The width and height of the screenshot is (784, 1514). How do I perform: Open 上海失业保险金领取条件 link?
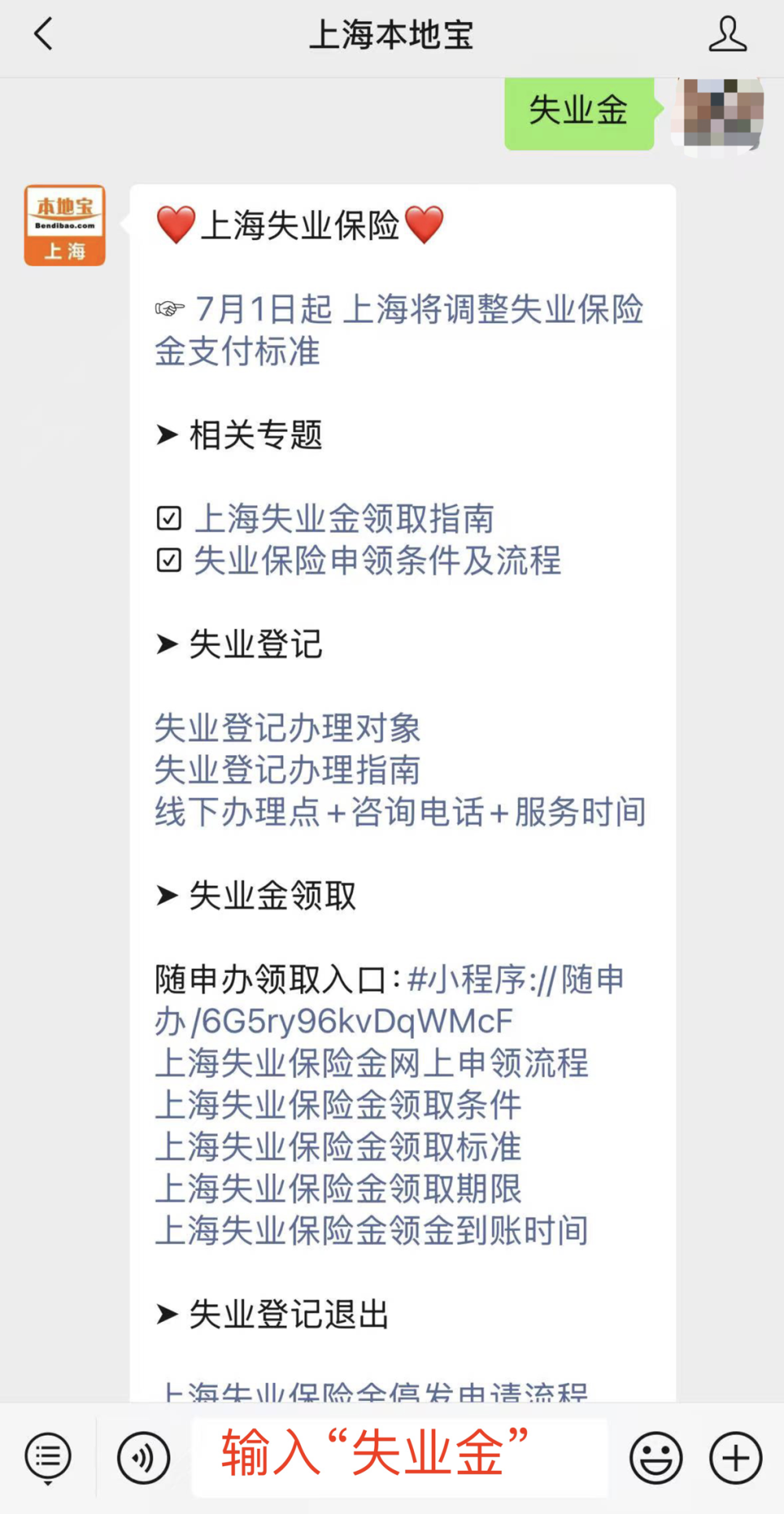[x=337, y=1106]
